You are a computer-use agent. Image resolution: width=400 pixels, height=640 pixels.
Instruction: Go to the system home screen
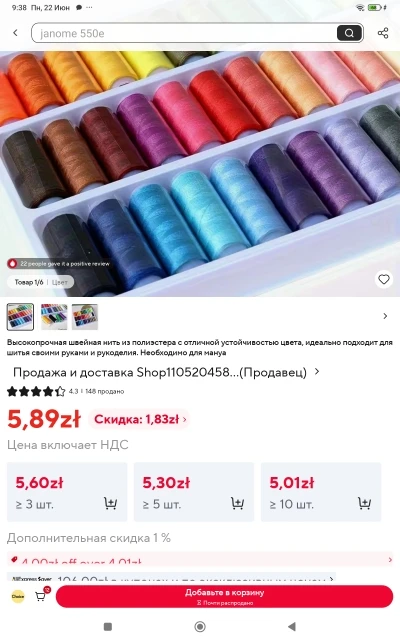tap(200, 626)
